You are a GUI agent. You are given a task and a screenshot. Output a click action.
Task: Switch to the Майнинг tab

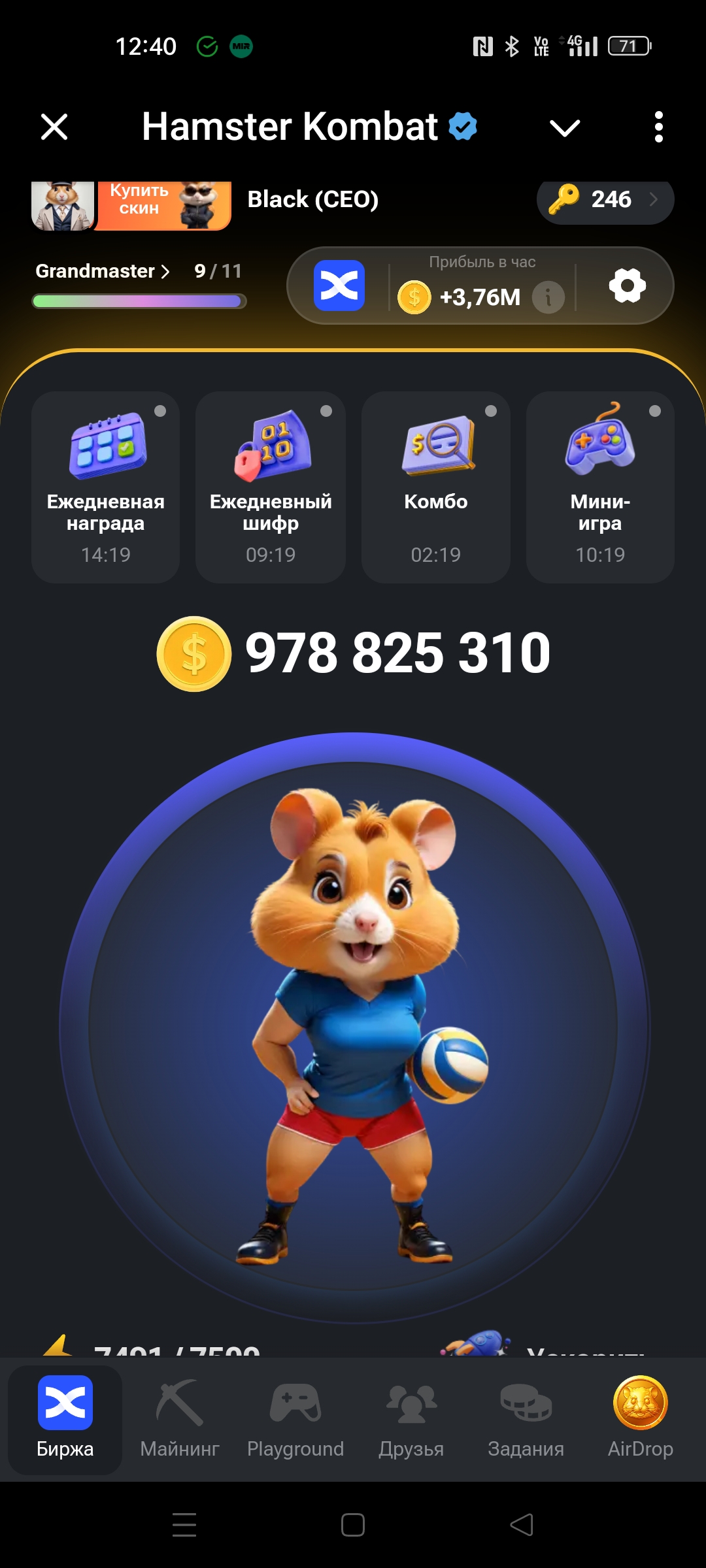(180, 1419)
